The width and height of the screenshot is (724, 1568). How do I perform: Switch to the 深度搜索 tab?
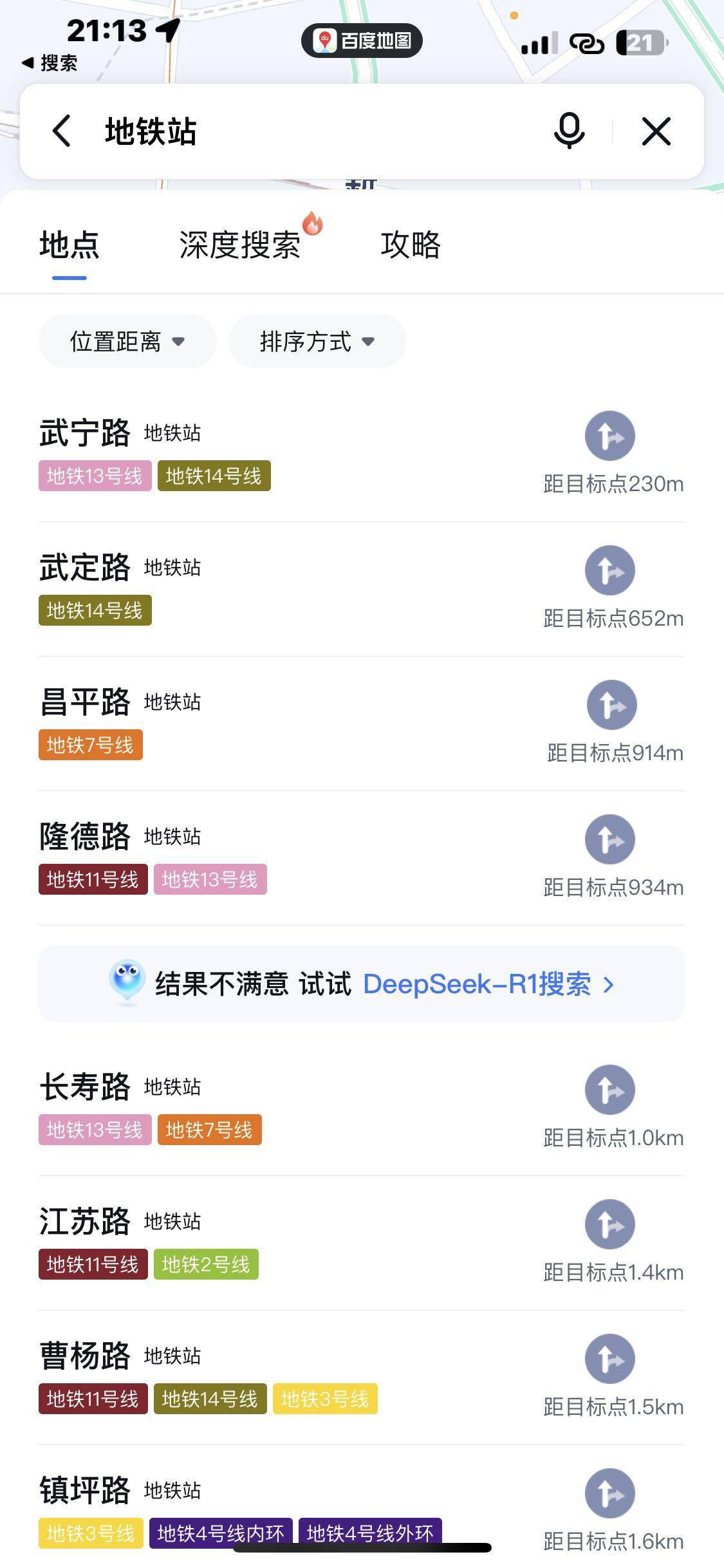click(x=240, y=245)
